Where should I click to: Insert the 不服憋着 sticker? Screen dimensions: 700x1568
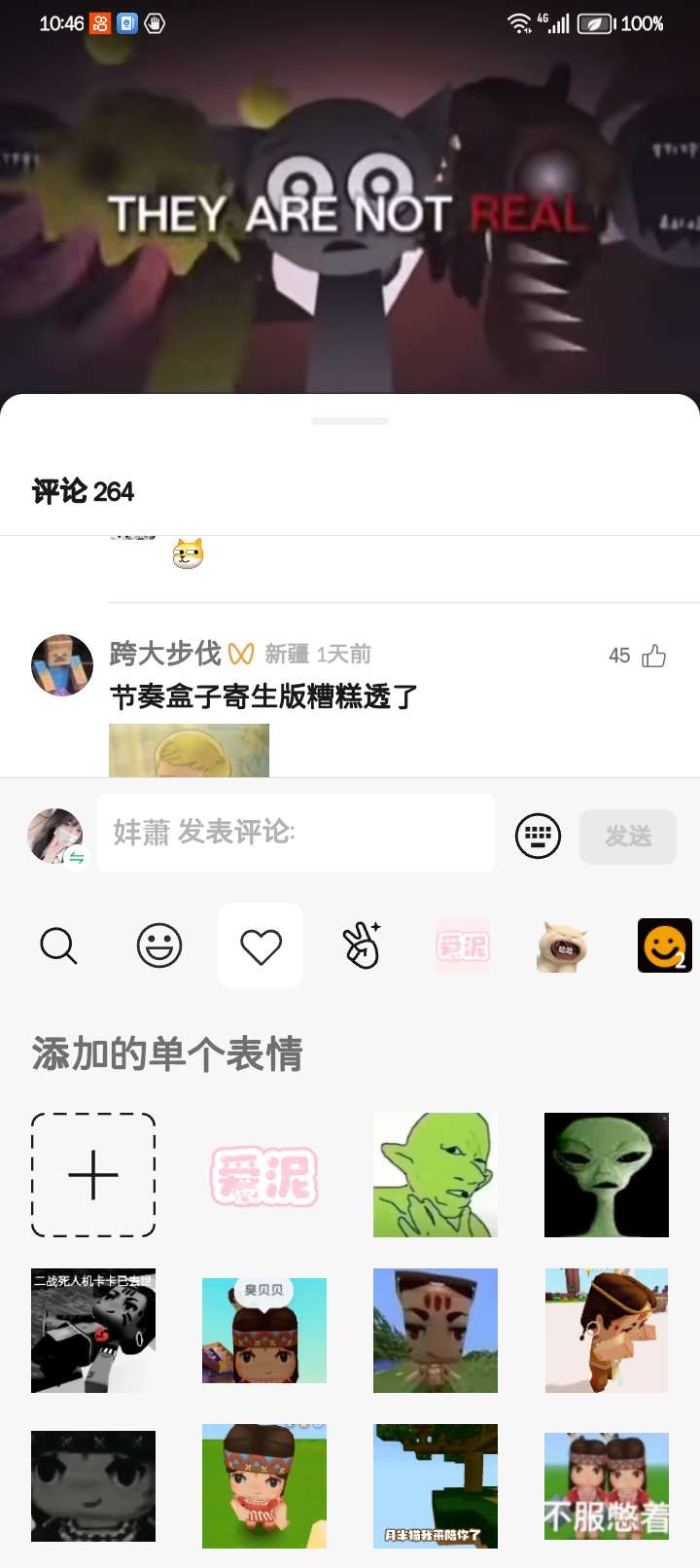click(x=607, y=1486)
